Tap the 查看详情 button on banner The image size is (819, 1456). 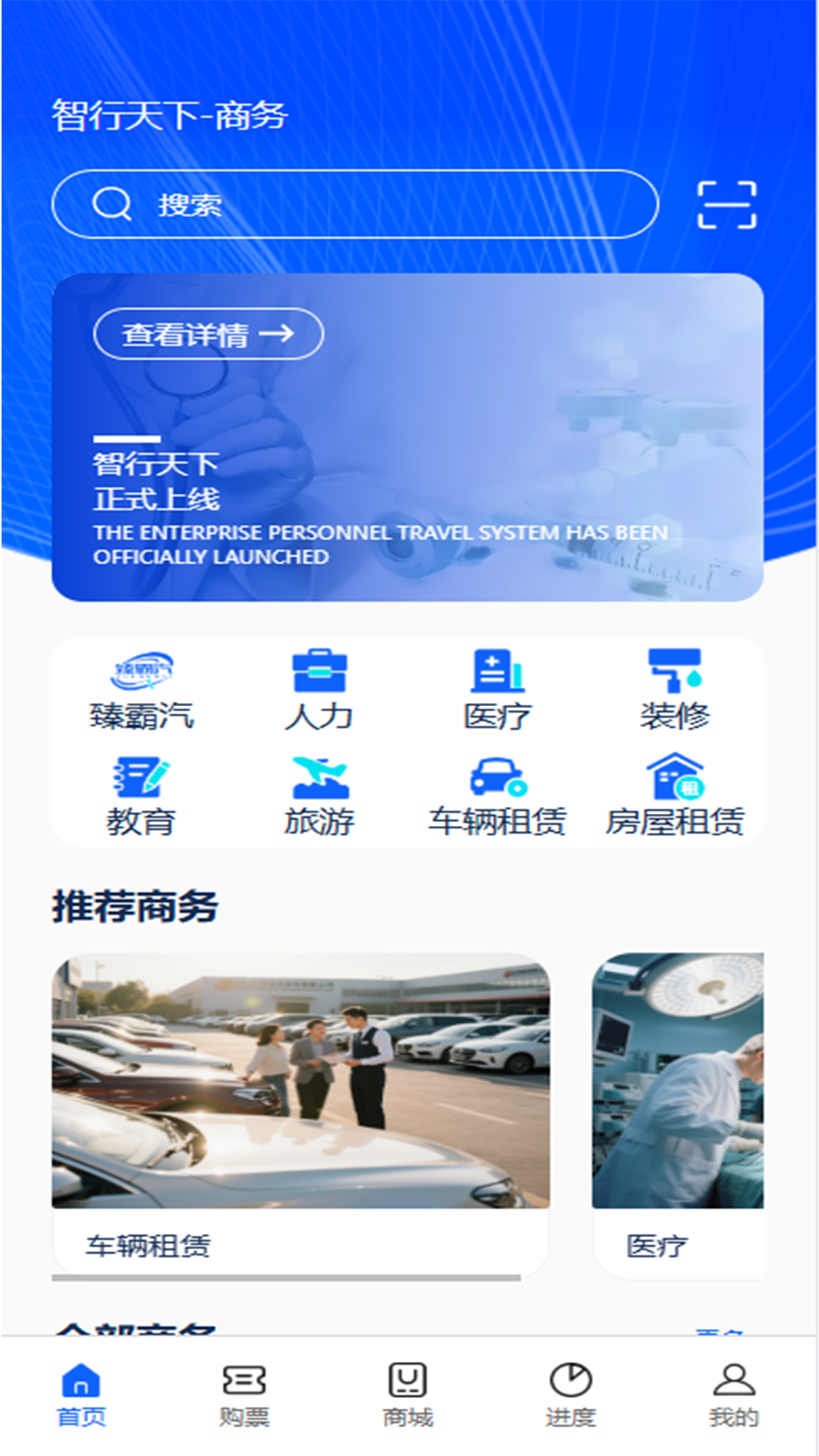[x=209, y=334]
